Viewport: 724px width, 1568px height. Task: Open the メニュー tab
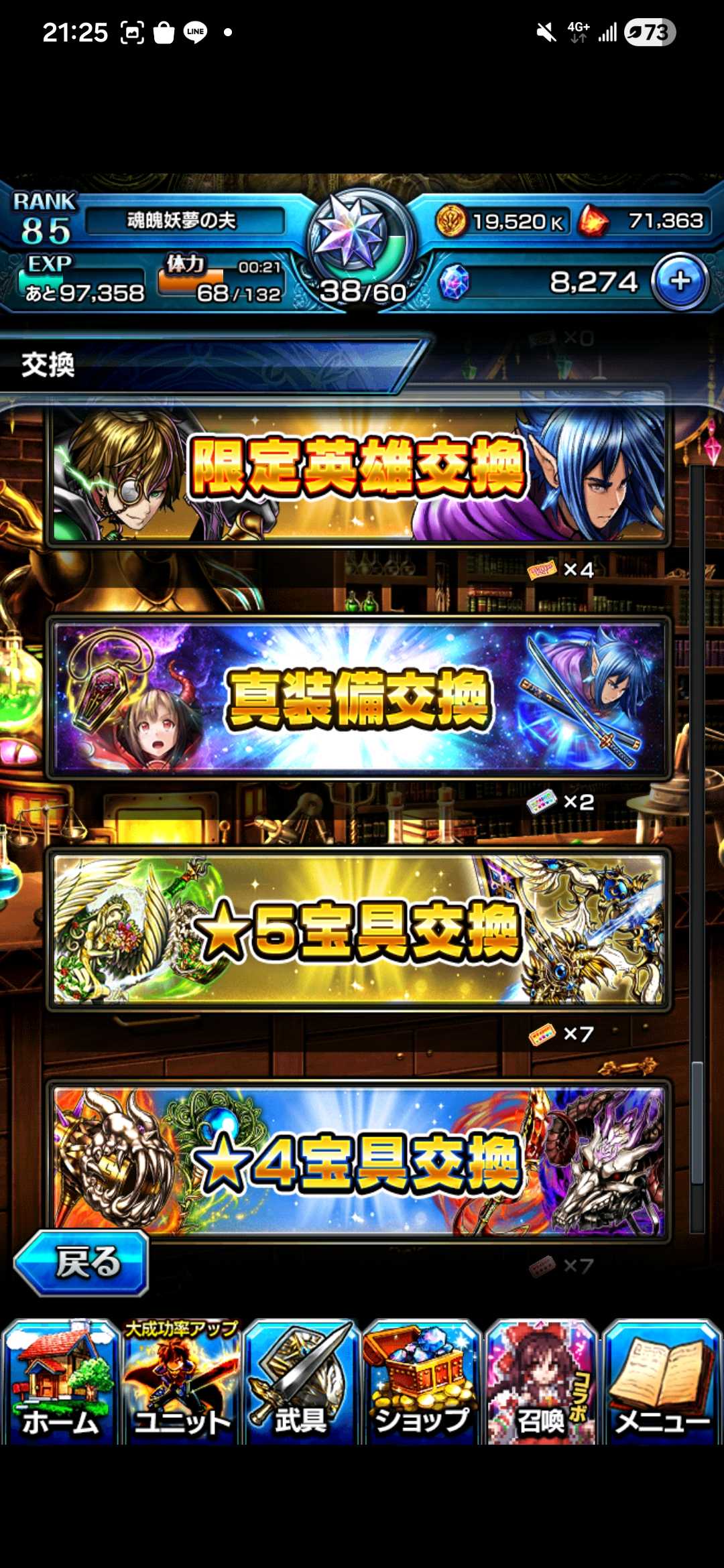tap(662, 1382)
